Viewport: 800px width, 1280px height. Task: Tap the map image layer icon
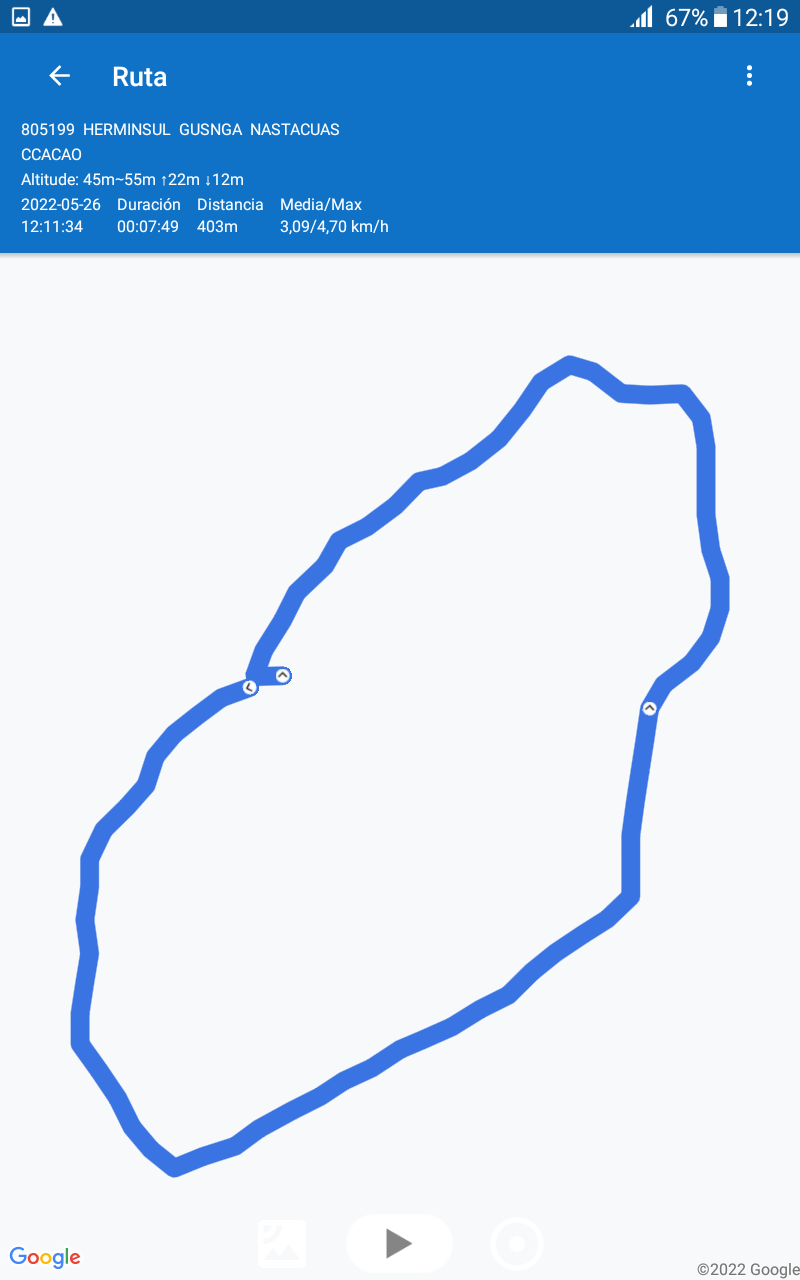click(282, 1244)
